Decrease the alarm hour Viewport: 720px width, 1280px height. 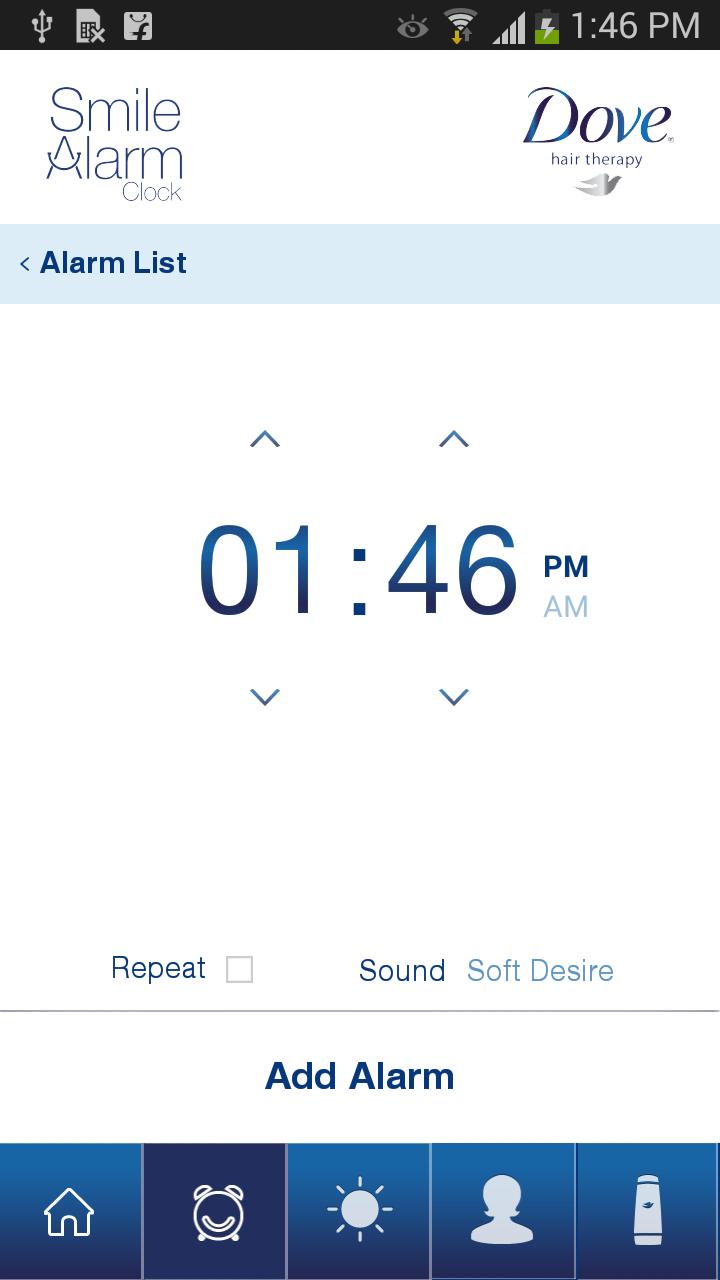pos(265,697)
